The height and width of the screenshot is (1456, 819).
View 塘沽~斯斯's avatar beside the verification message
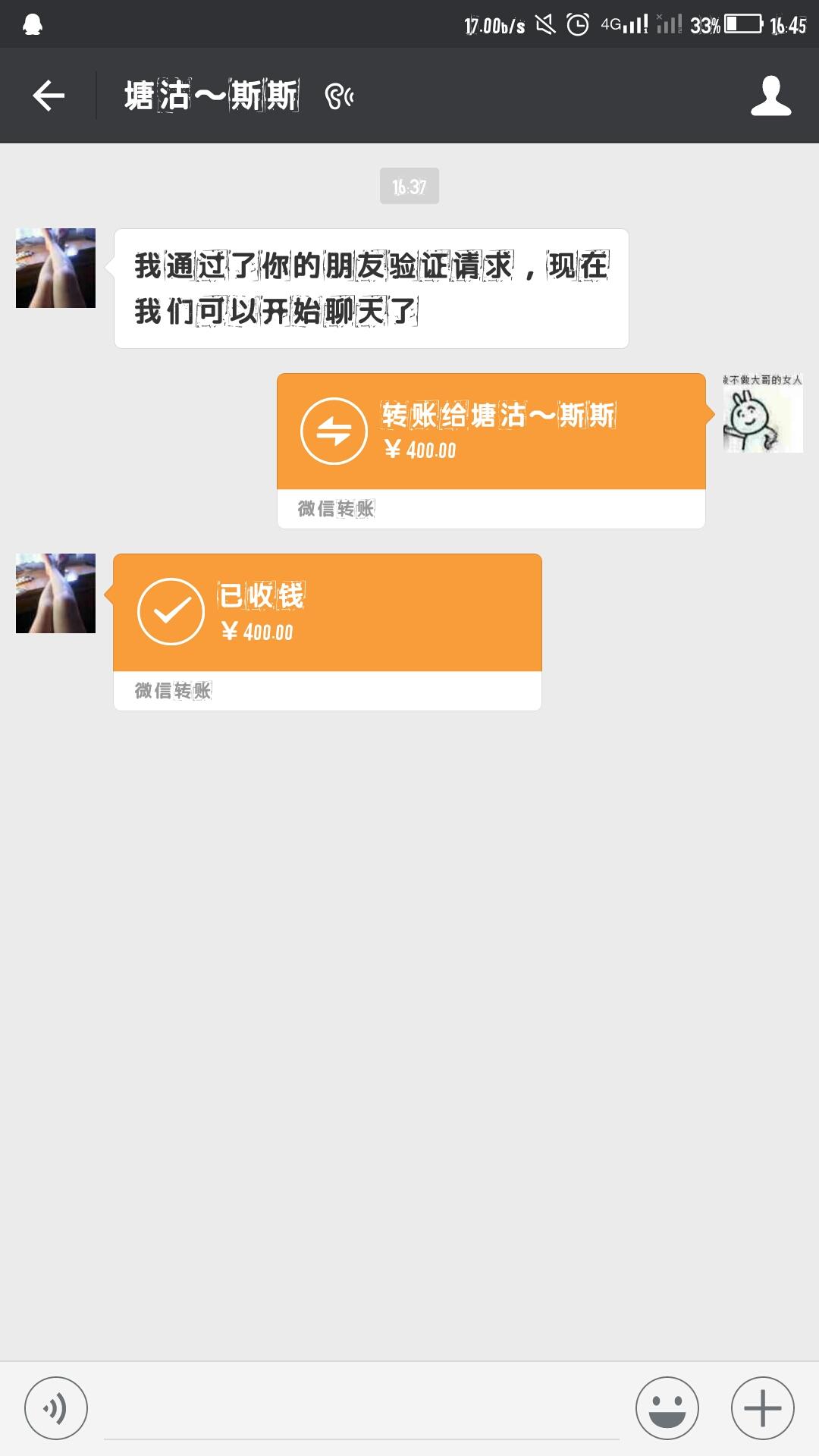click(x=55, y=268)
